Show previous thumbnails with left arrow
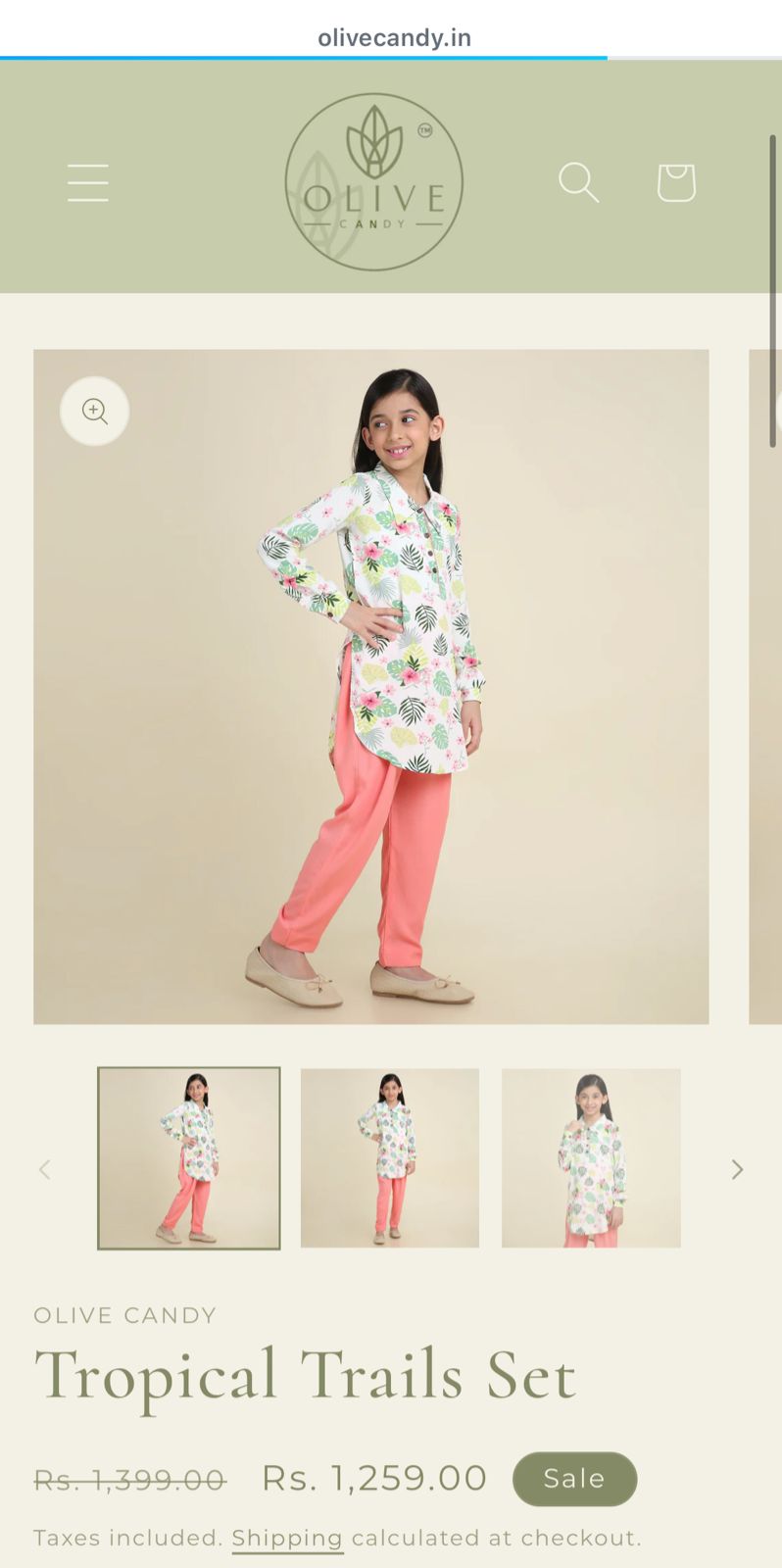Image resolution: width=782 pixels, height=1568 pixels. 45,1169
